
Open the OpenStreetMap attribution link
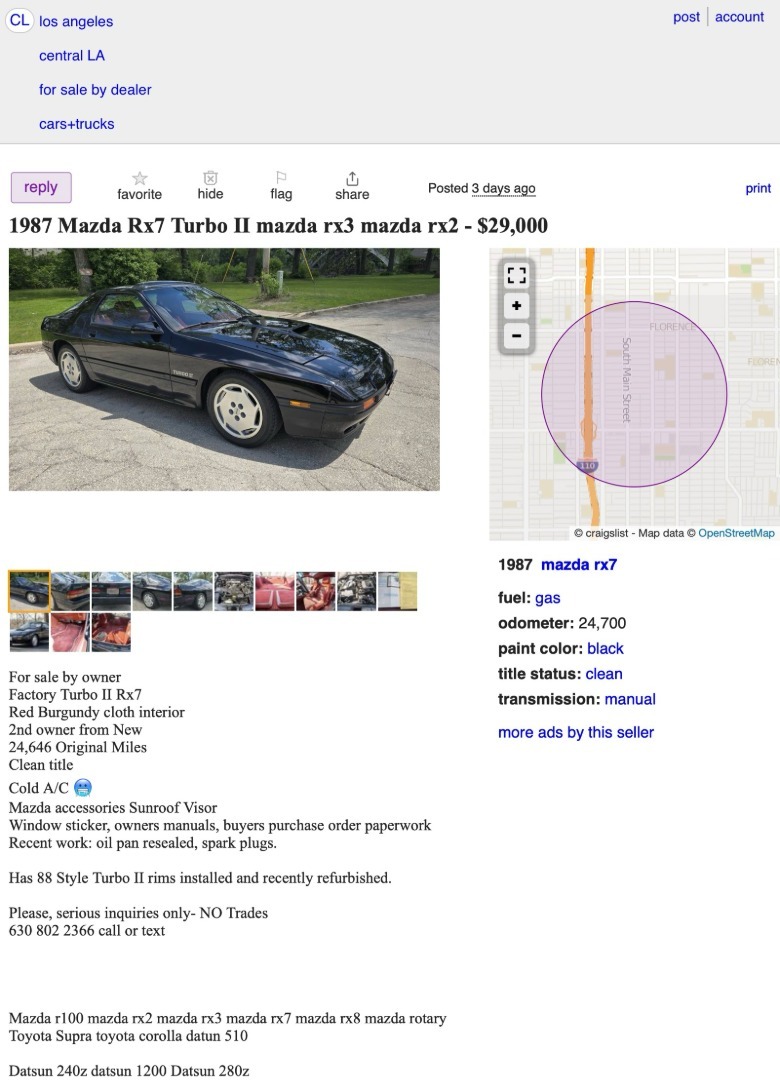click(736, 533)
